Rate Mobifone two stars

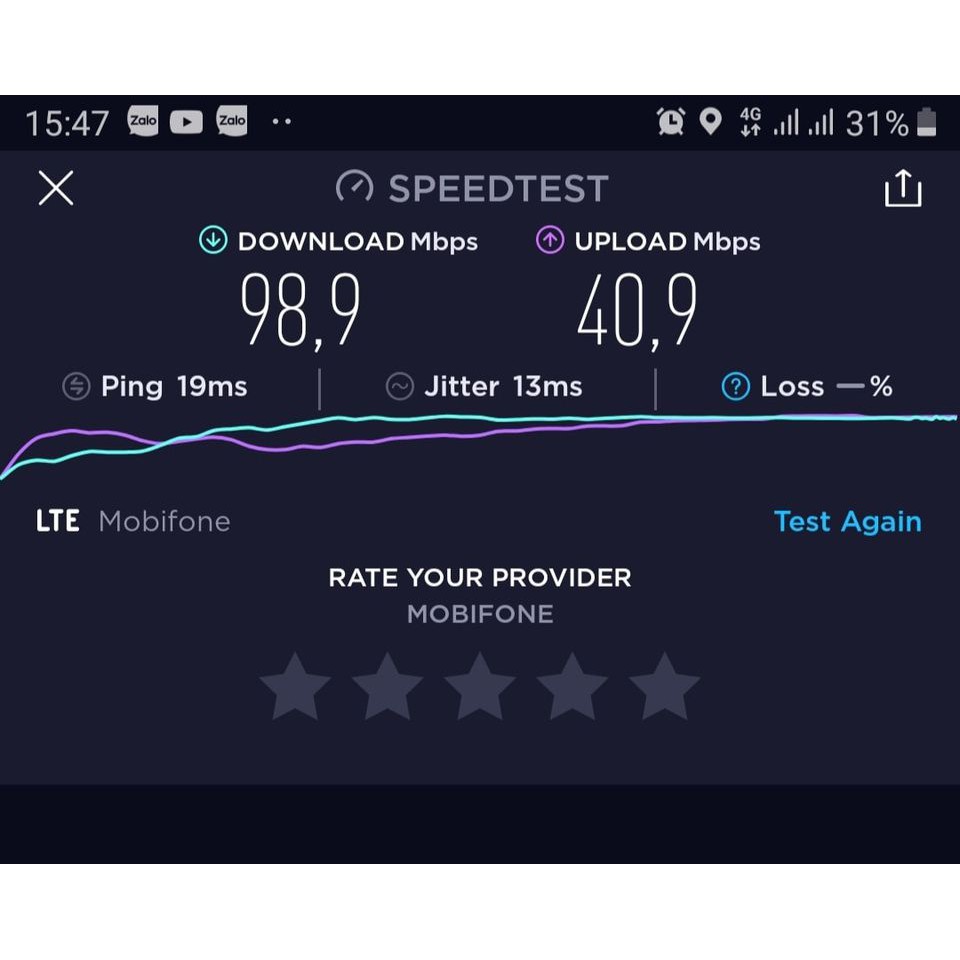tap(388, 686)
